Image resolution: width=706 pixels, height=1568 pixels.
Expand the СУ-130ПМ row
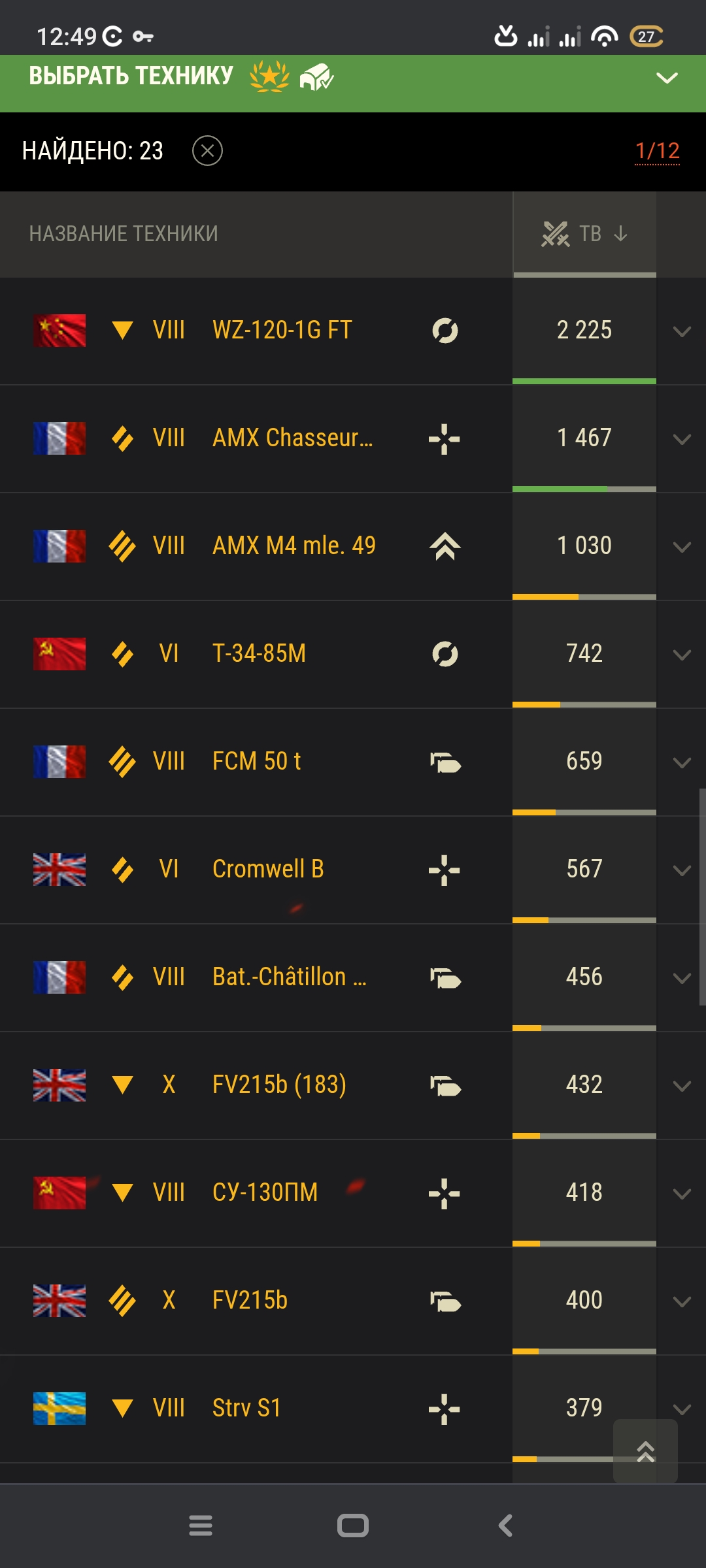click(x=681, y=1193)
